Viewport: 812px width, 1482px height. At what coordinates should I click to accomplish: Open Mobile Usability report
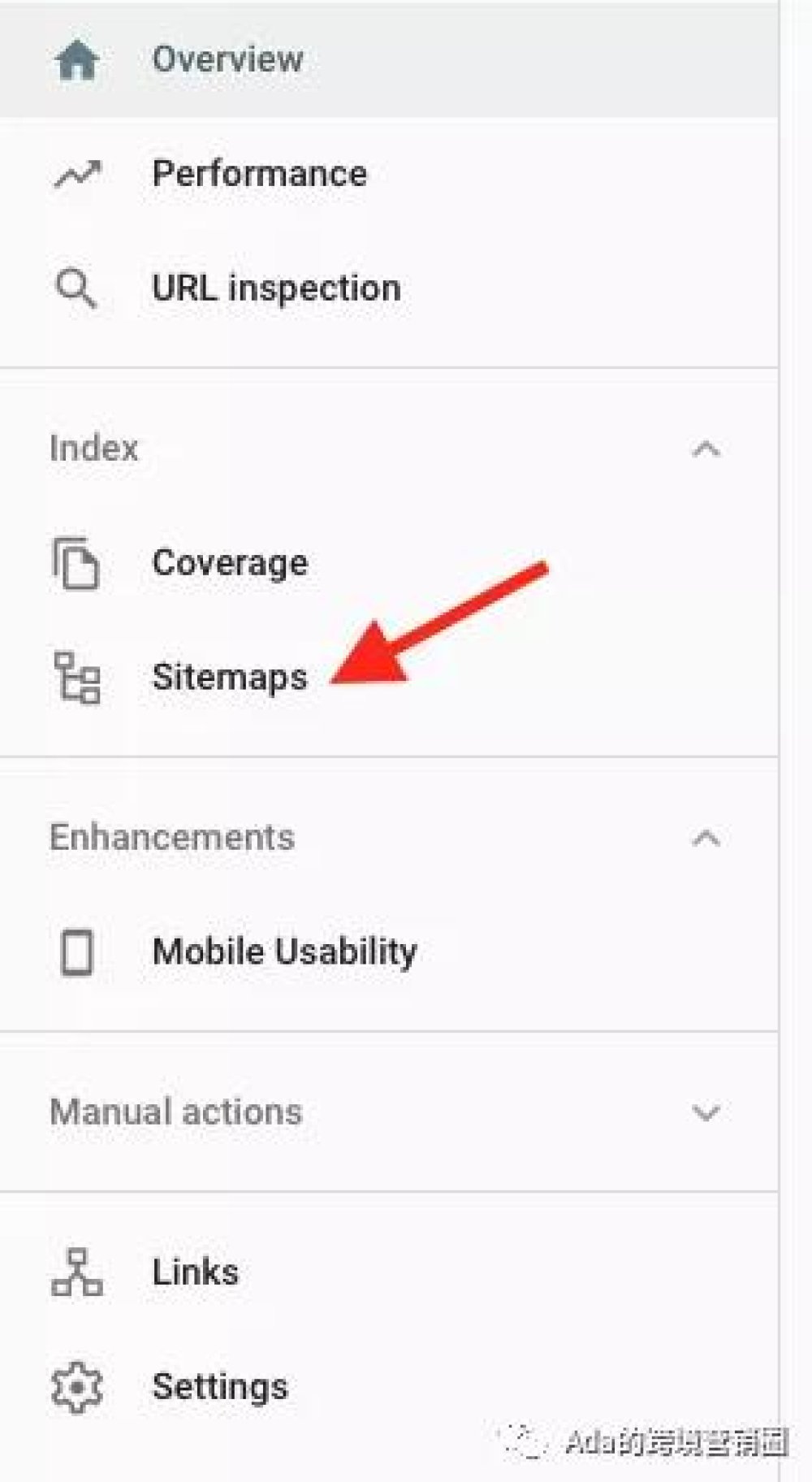(388, 951)
